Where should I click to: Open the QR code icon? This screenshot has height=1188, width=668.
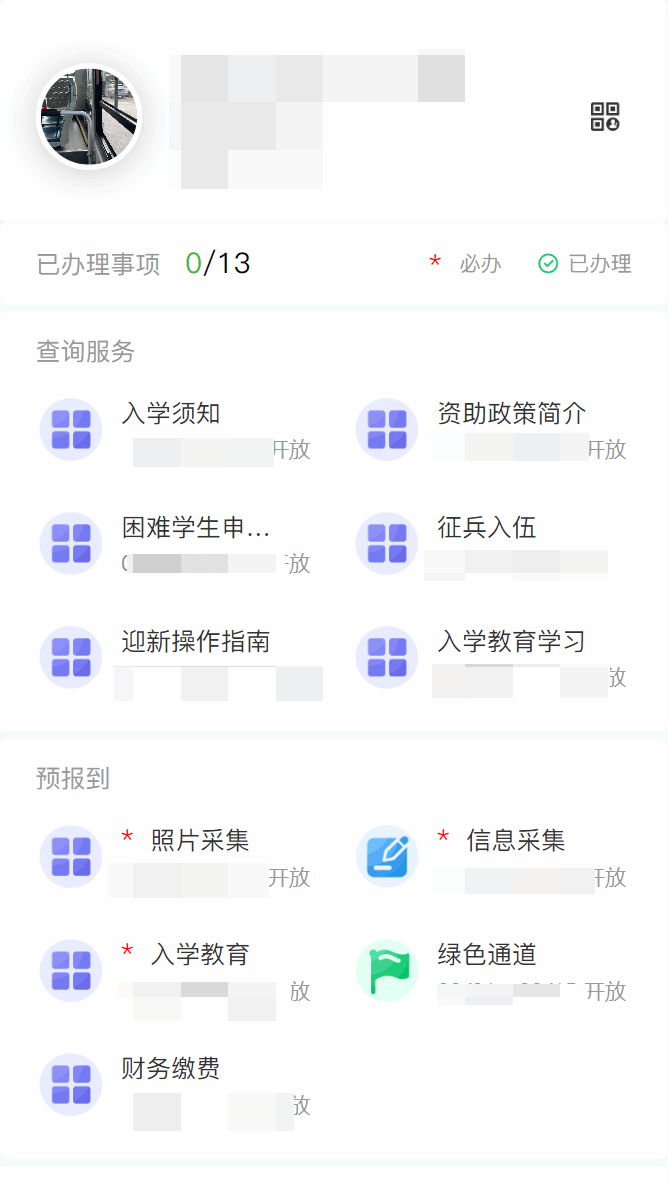[605, 117]
